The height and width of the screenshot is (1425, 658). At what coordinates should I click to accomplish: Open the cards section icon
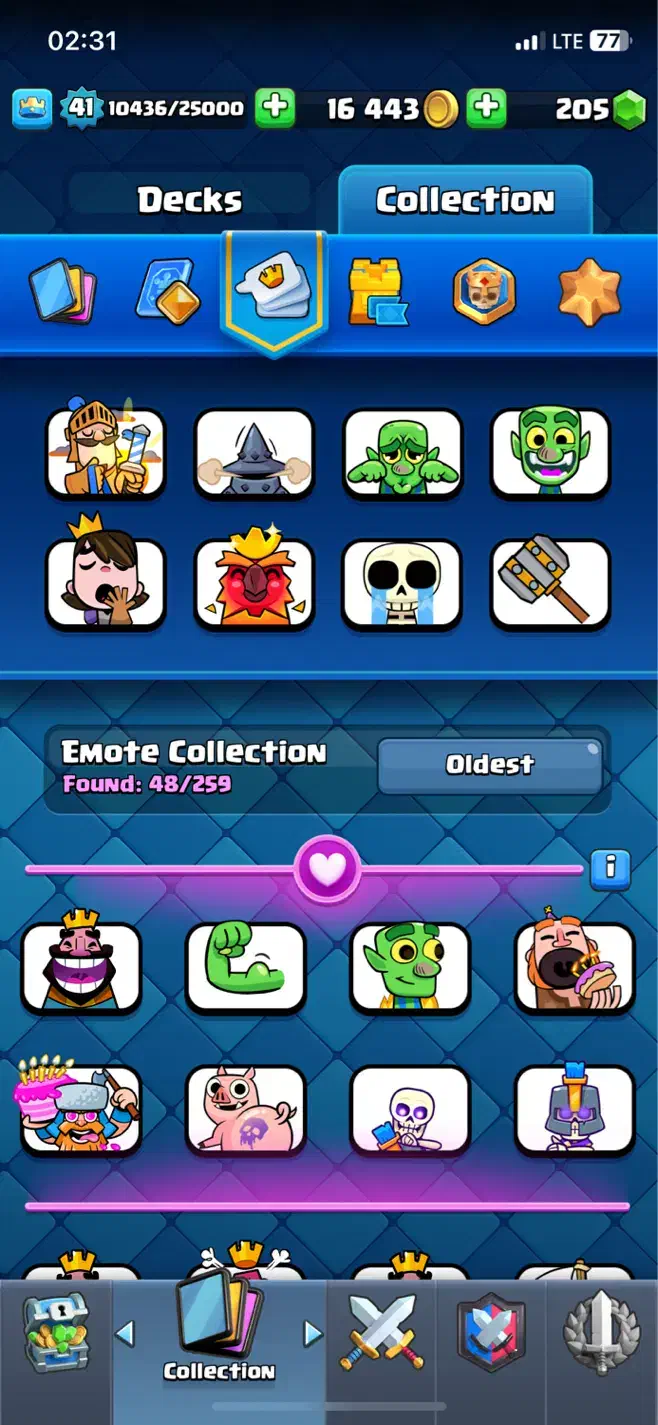coord(61,292)
